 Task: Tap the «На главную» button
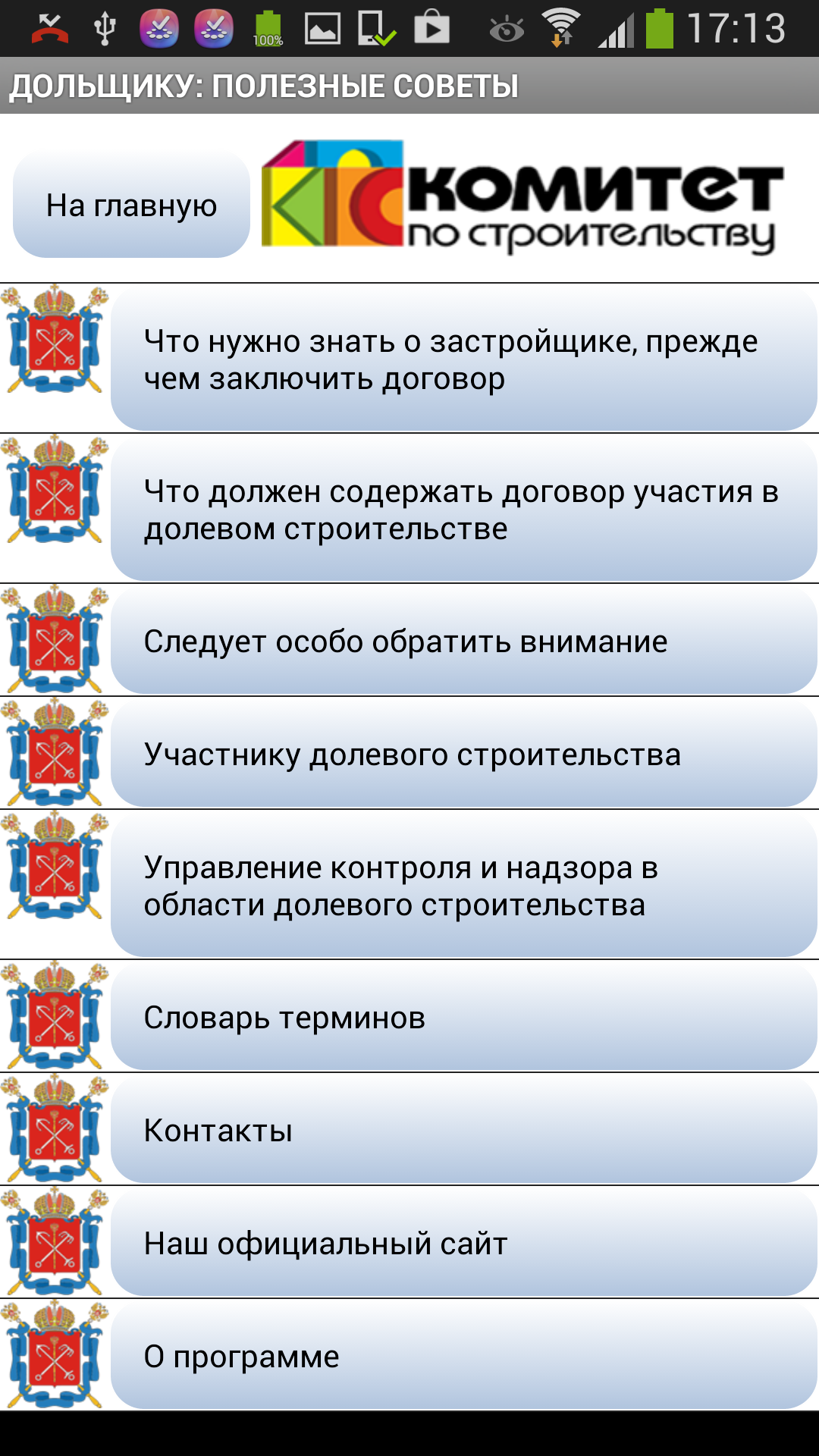[131, 205]
